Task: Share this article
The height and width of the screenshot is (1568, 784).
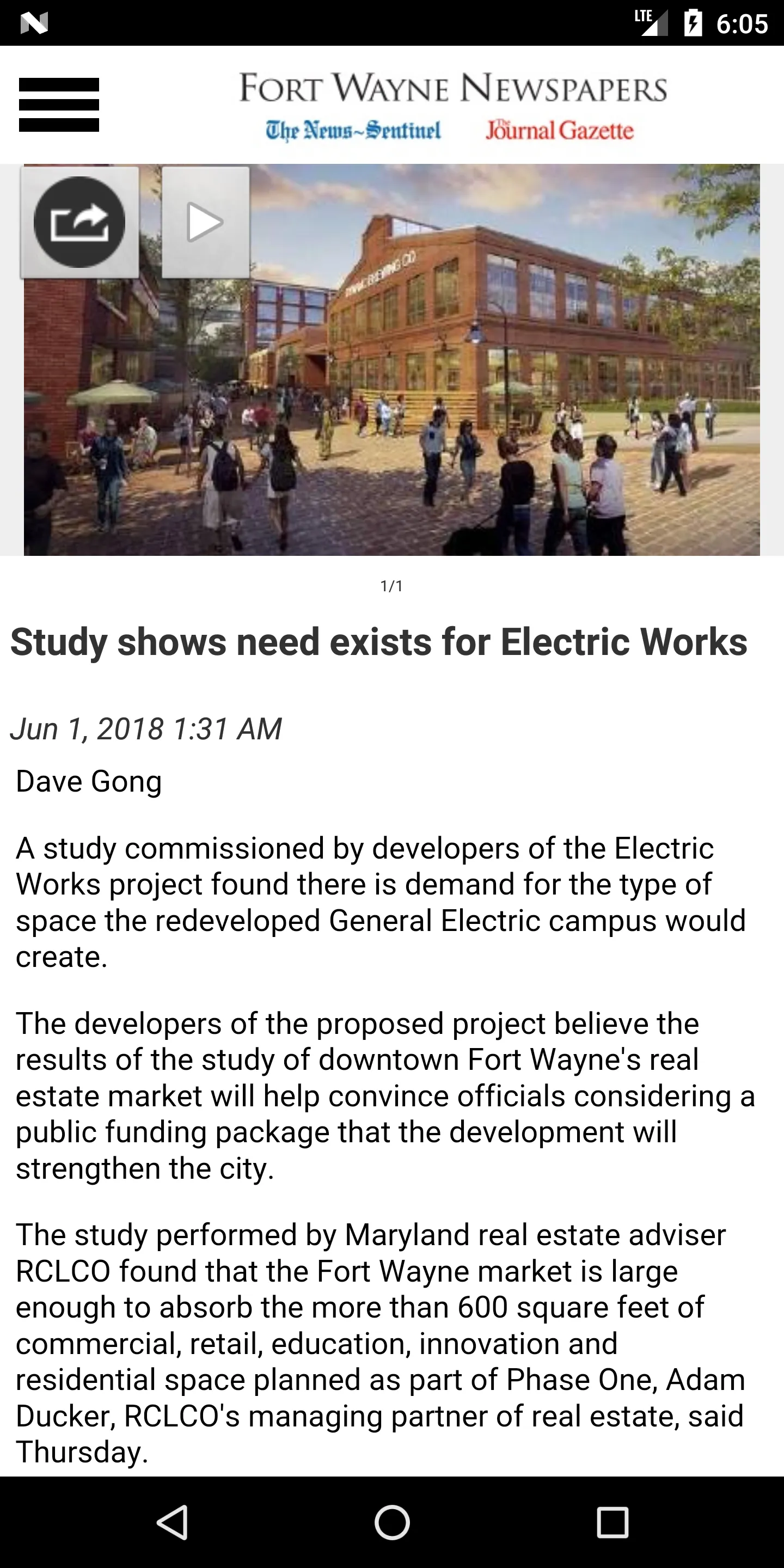Action: (x=79, y=222)
